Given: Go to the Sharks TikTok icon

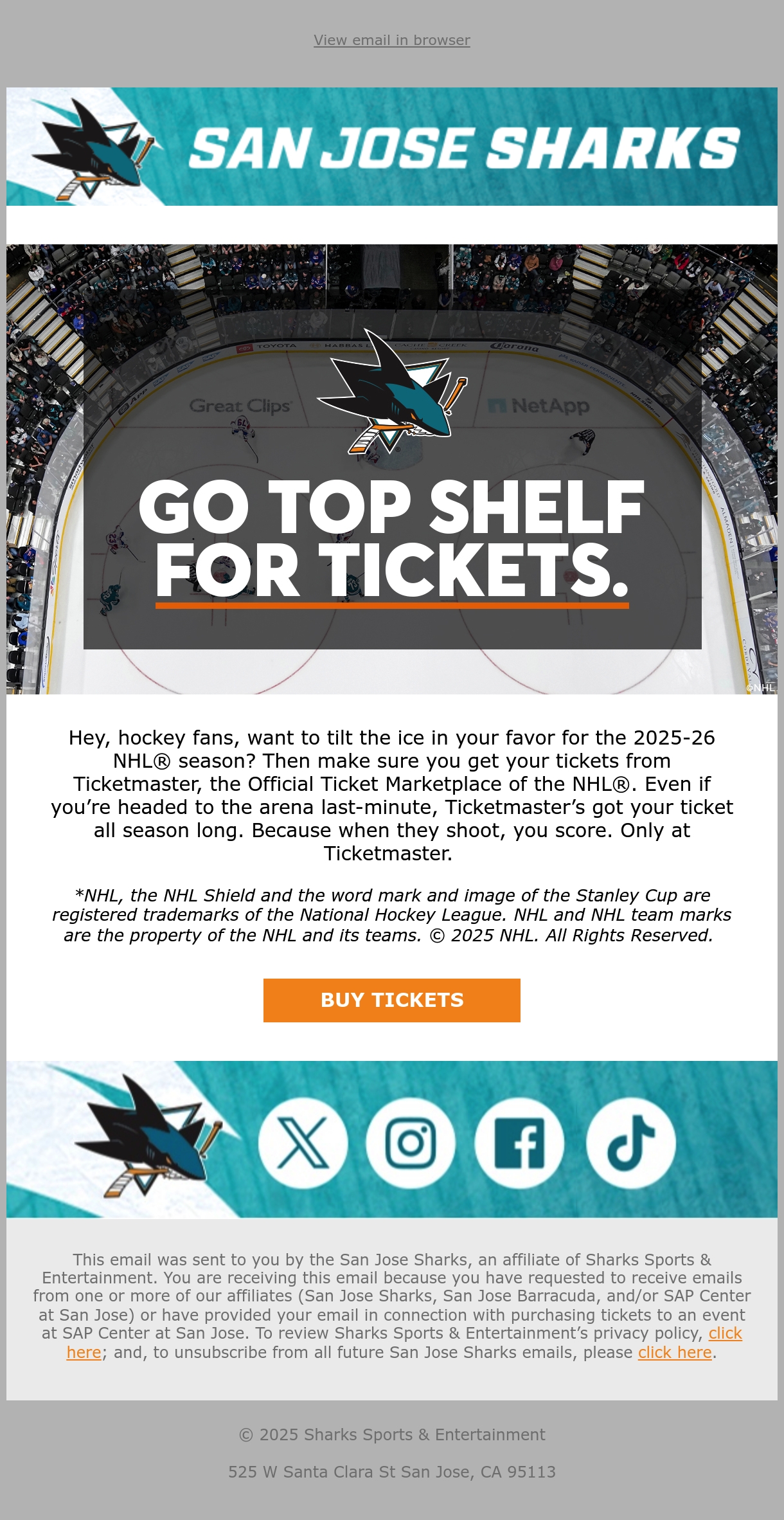Looking at the screenshot, I should tap(630, 1143).
